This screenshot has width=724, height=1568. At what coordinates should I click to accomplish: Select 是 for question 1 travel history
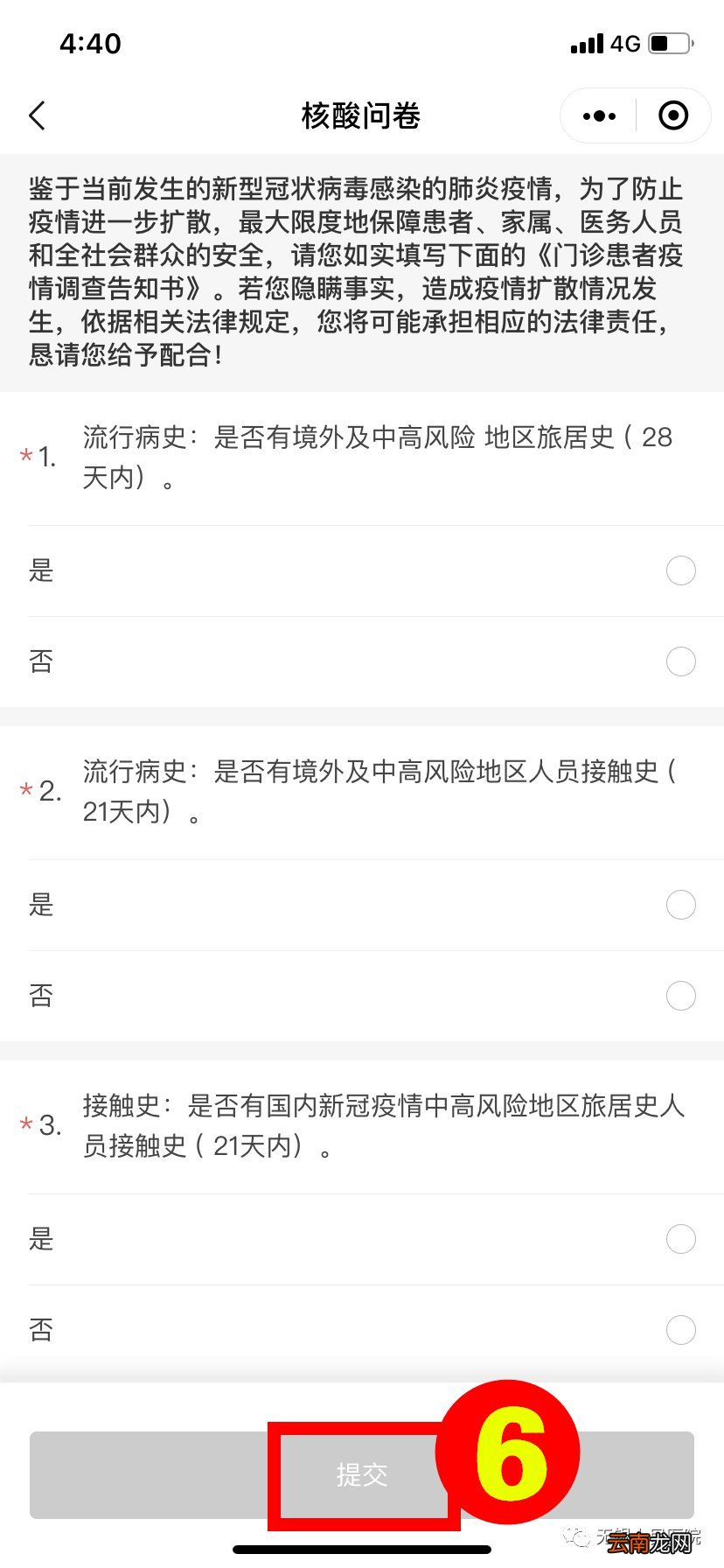[x=680, y=570]
